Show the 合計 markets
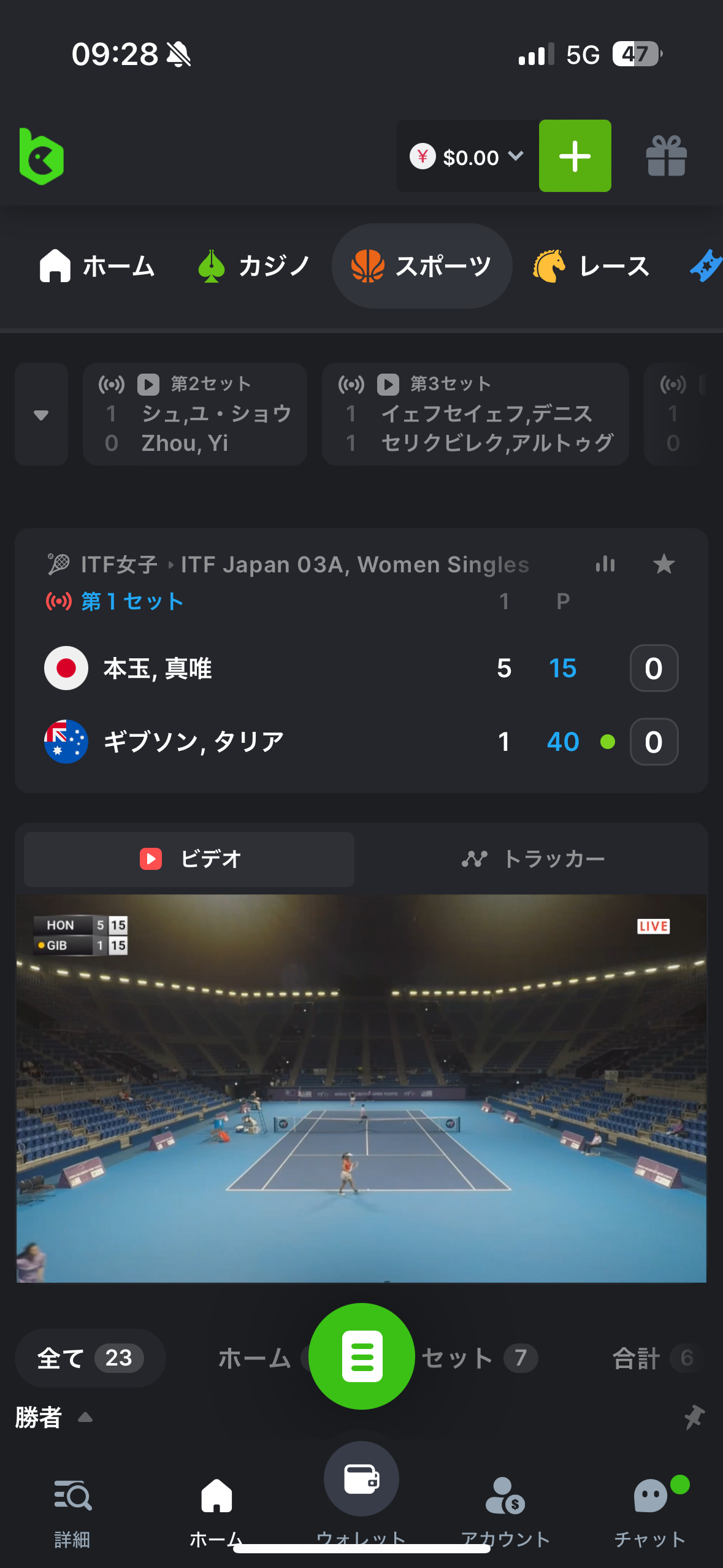Viewport: 723px width, 1568px height. (x=653, y=1358)
